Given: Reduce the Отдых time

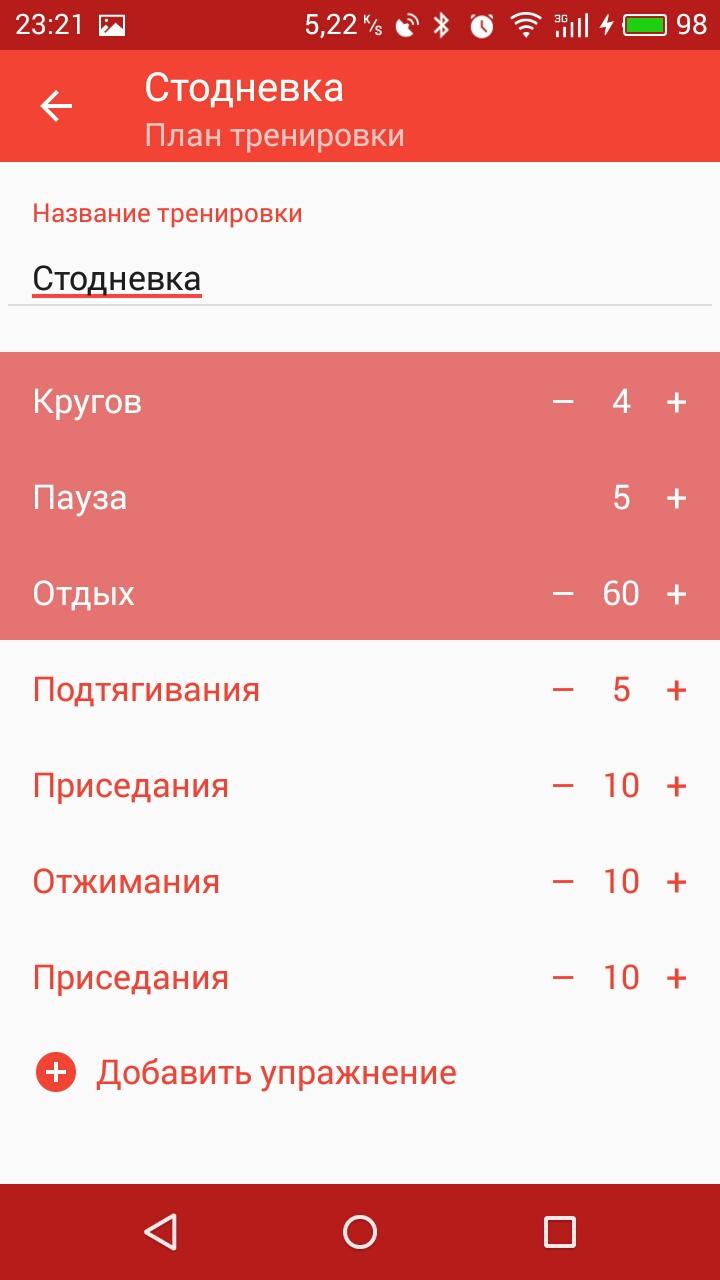Looking at the screenshot, I should (563, 594).
